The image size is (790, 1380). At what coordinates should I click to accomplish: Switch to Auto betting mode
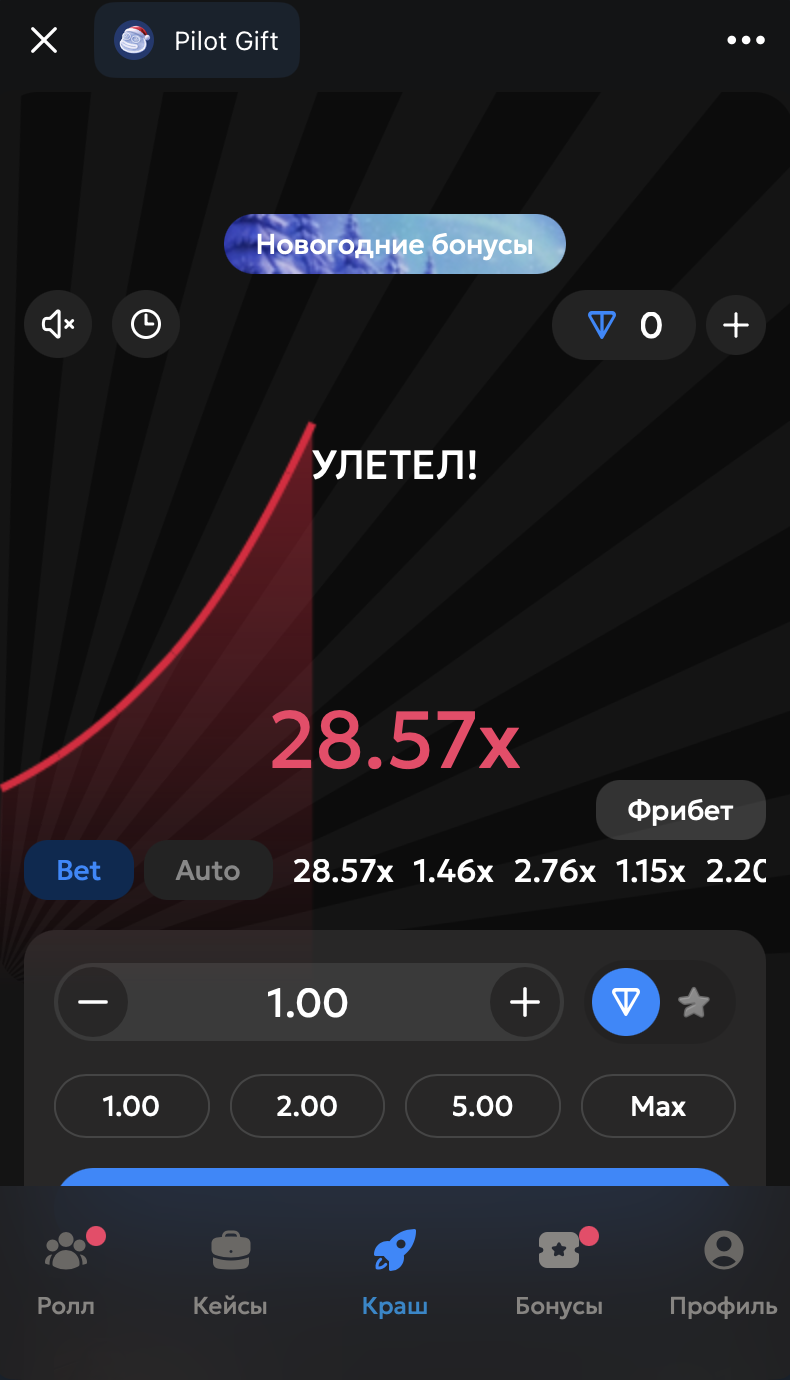pos(208,870)
